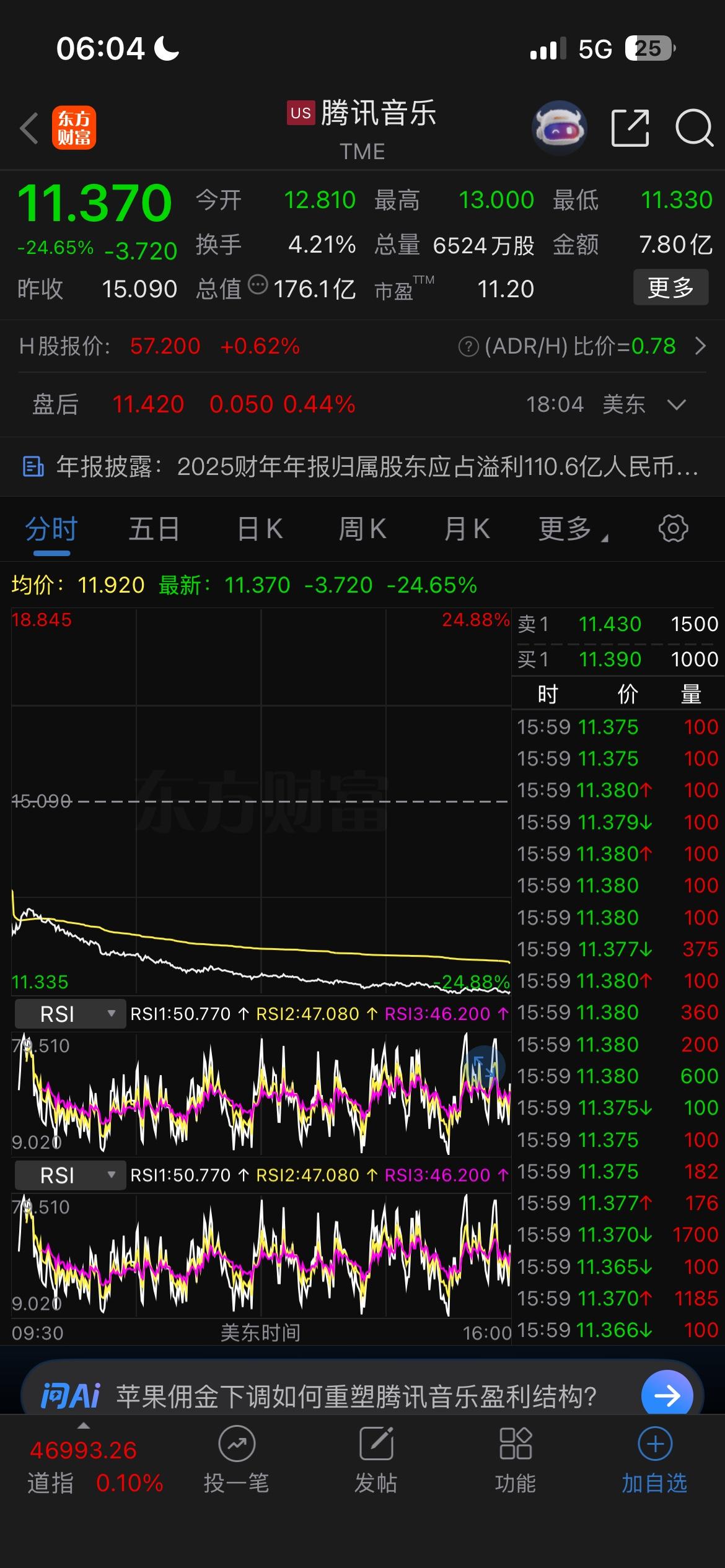Tap the 更多 button in quote area
The image size is (725, 1568).
pos(670,287)
